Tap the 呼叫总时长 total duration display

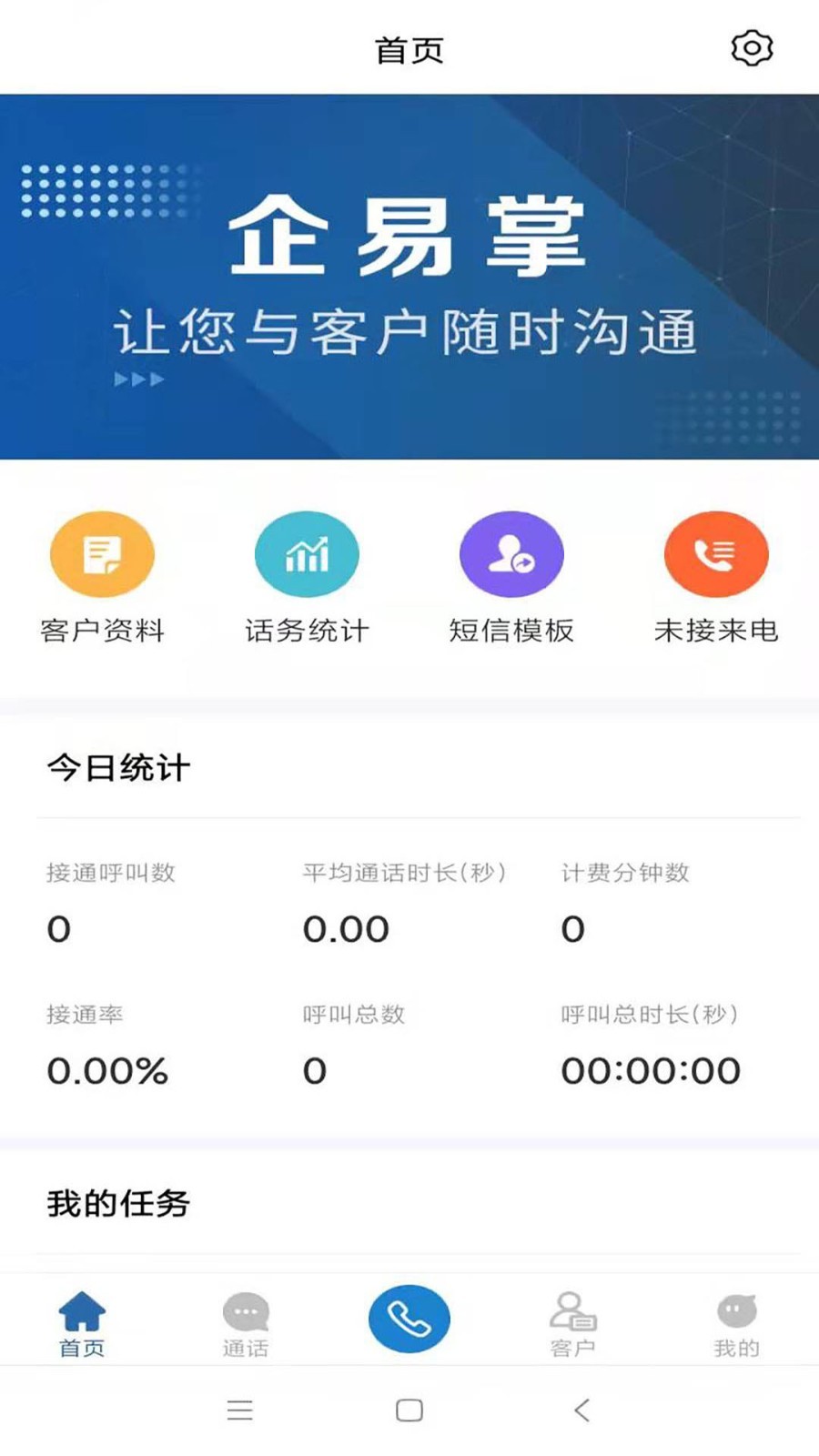pyautogui.click(x=649, y=1071)
